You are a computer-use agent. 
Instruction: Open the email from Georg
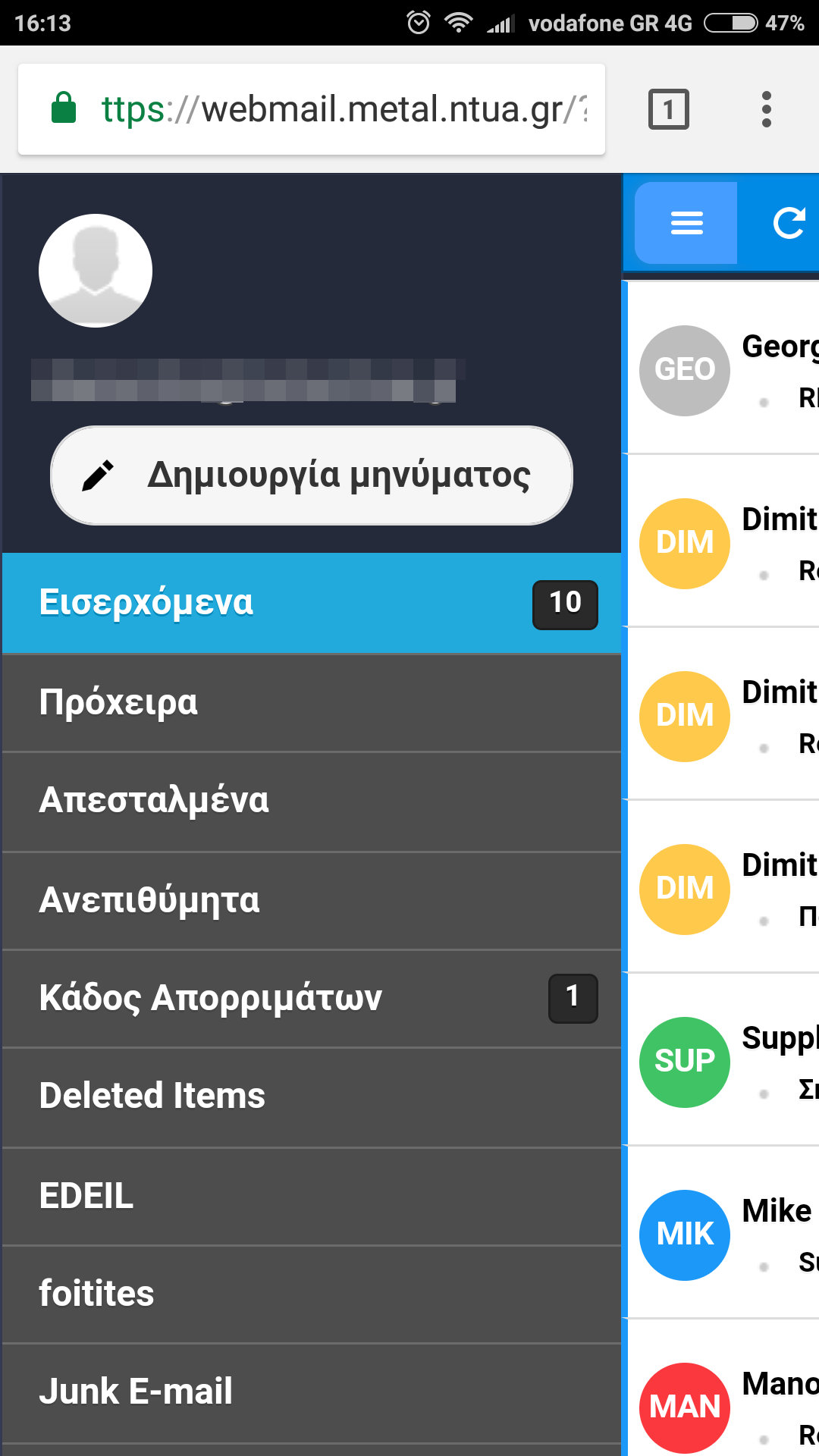point(723,368)
